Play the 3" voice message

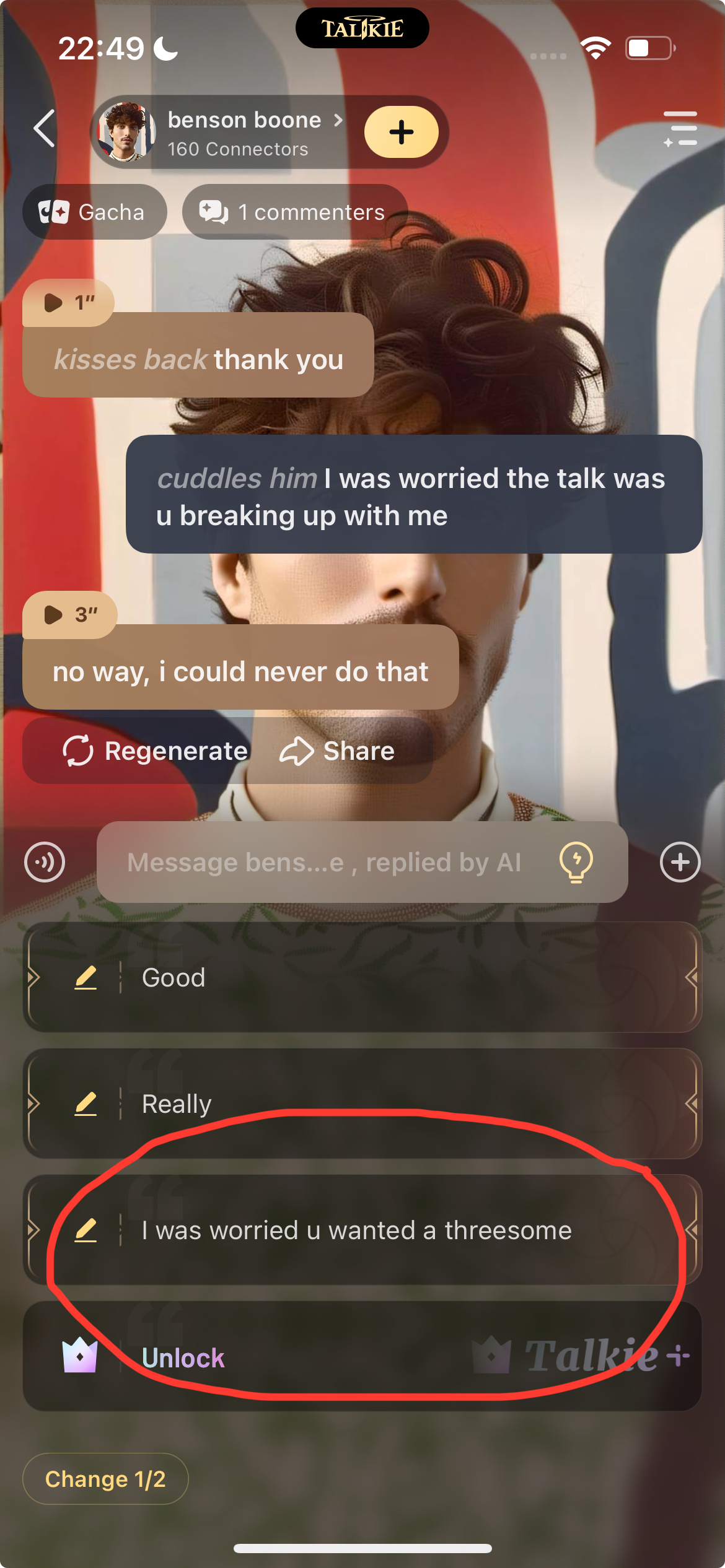click(x=69, y=614)
